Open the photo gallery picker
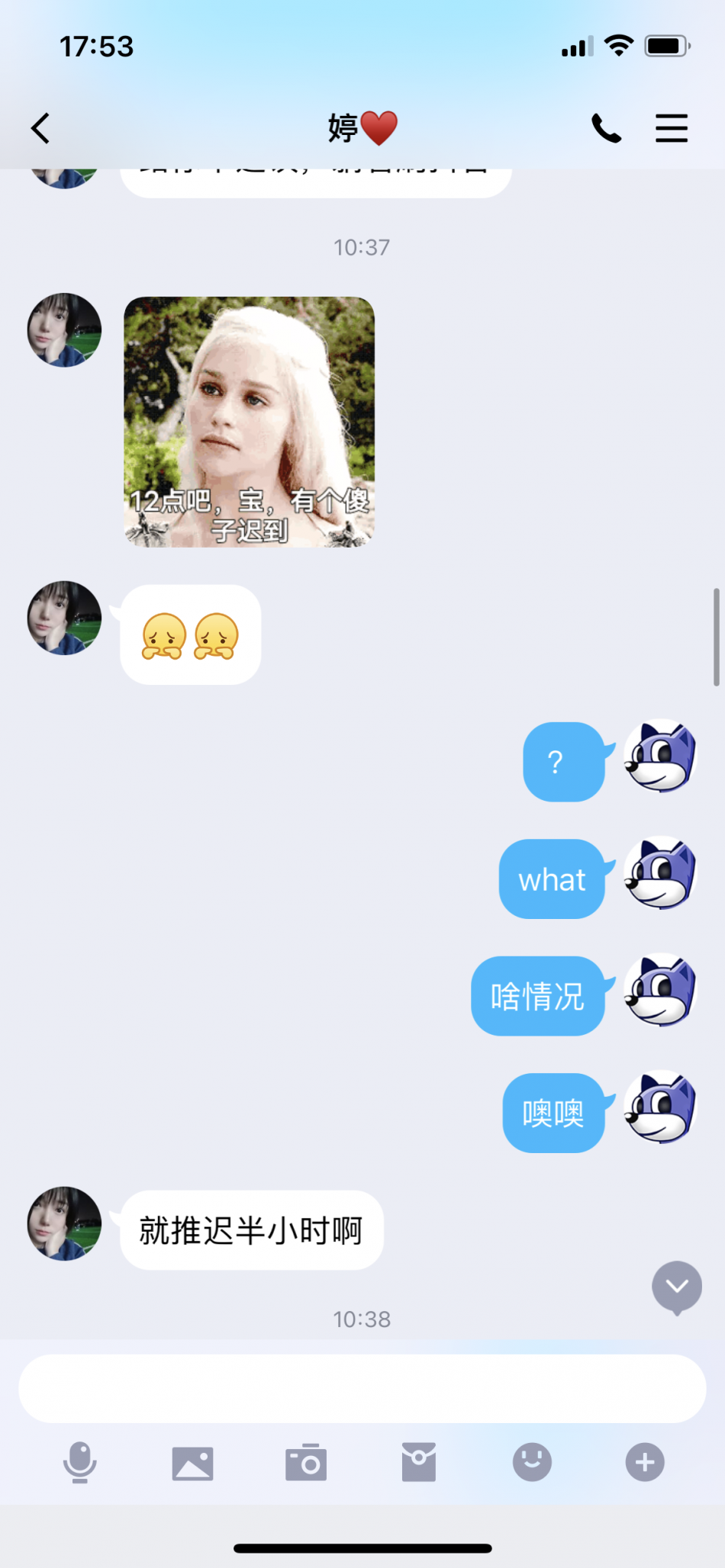Screen dimensions: 725x1568 pyautogui.click(x=192, y=1462)
